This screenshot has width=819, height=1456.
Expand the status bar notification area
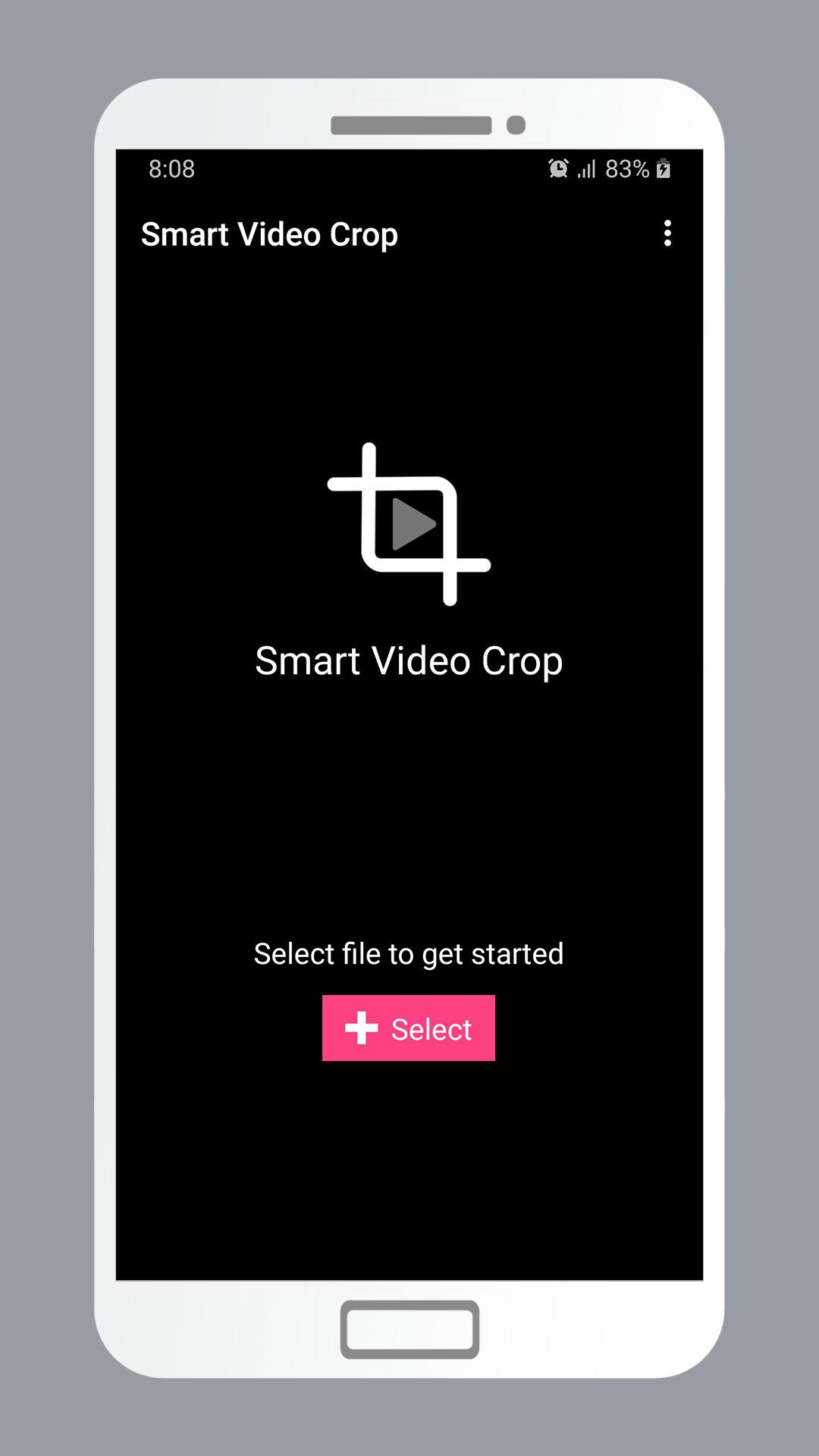(409, 168)
